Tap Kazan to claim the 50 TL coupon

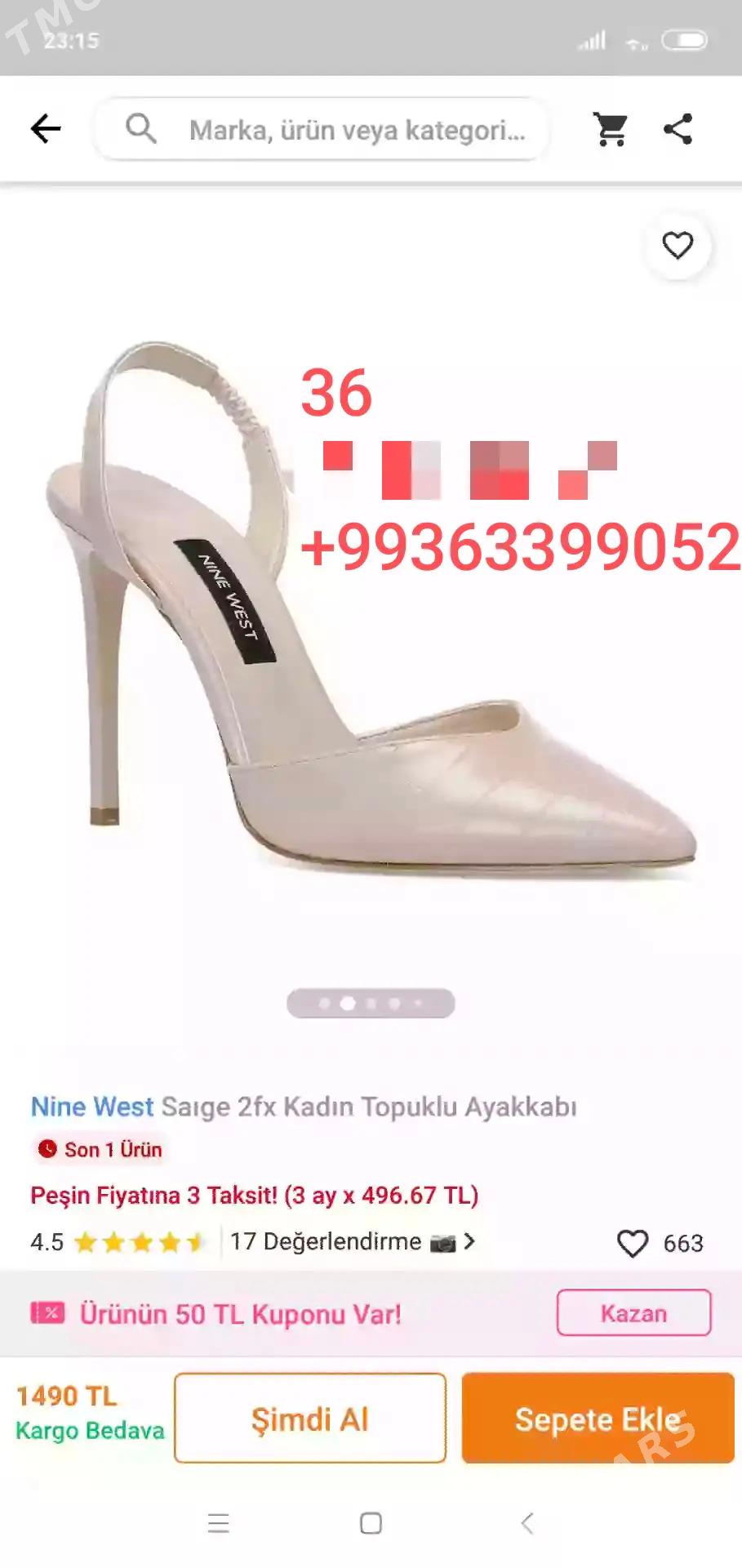(x=633, y=1313)
